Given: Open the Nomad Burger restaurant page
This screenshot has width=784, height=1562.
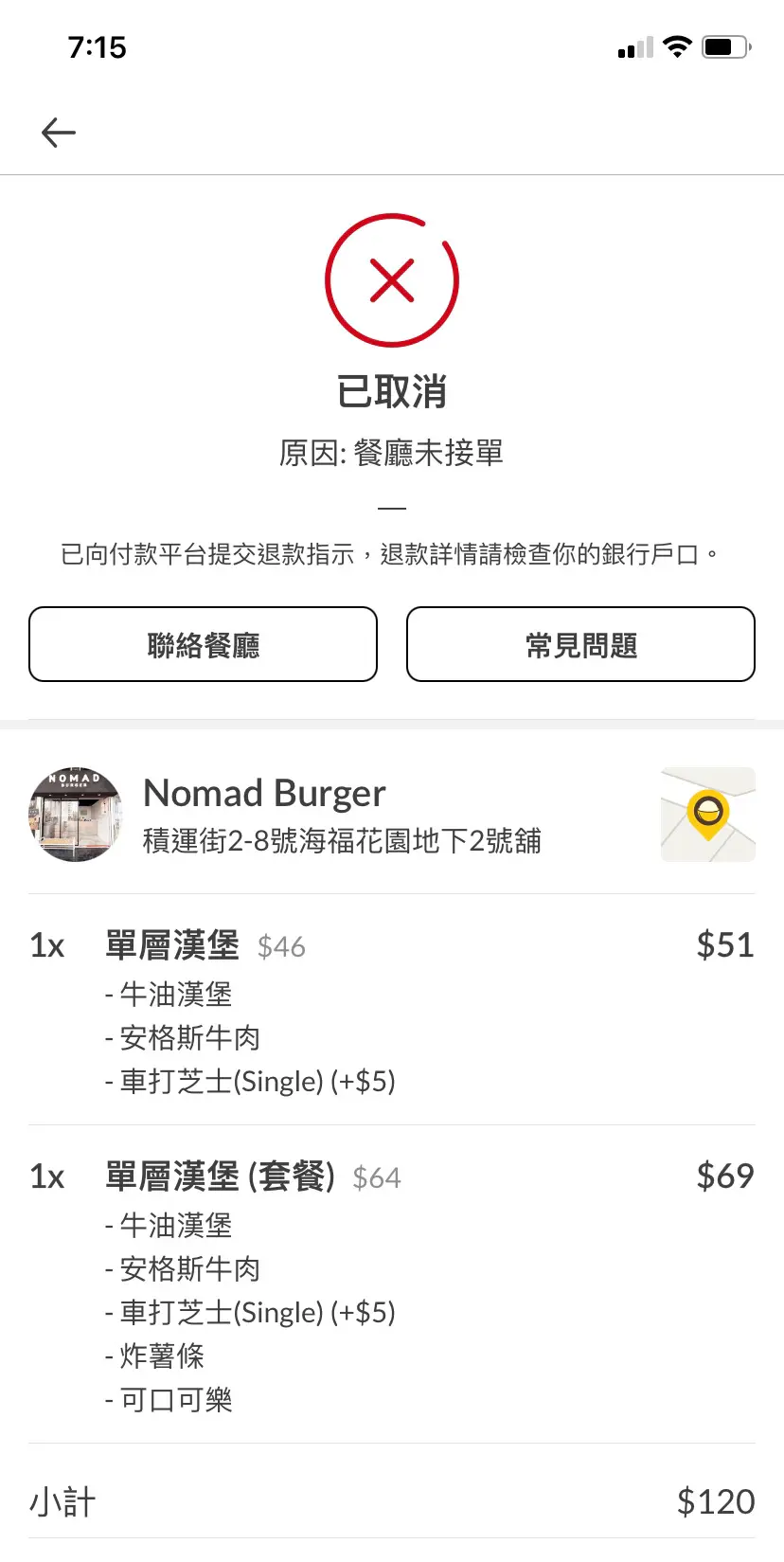Looking at the screenshot, I should 264,794.
